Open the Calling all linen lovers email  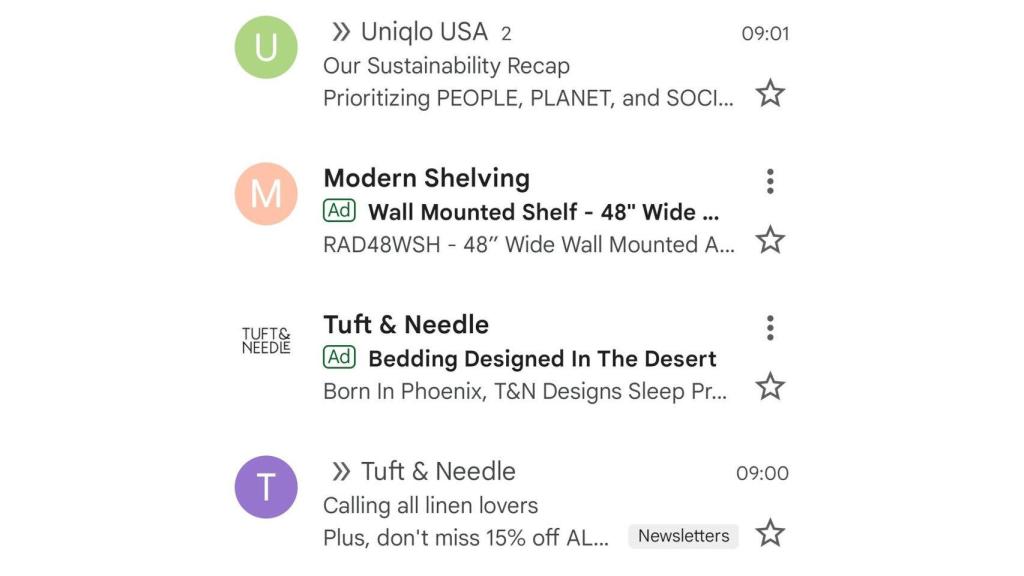point(470,505)
